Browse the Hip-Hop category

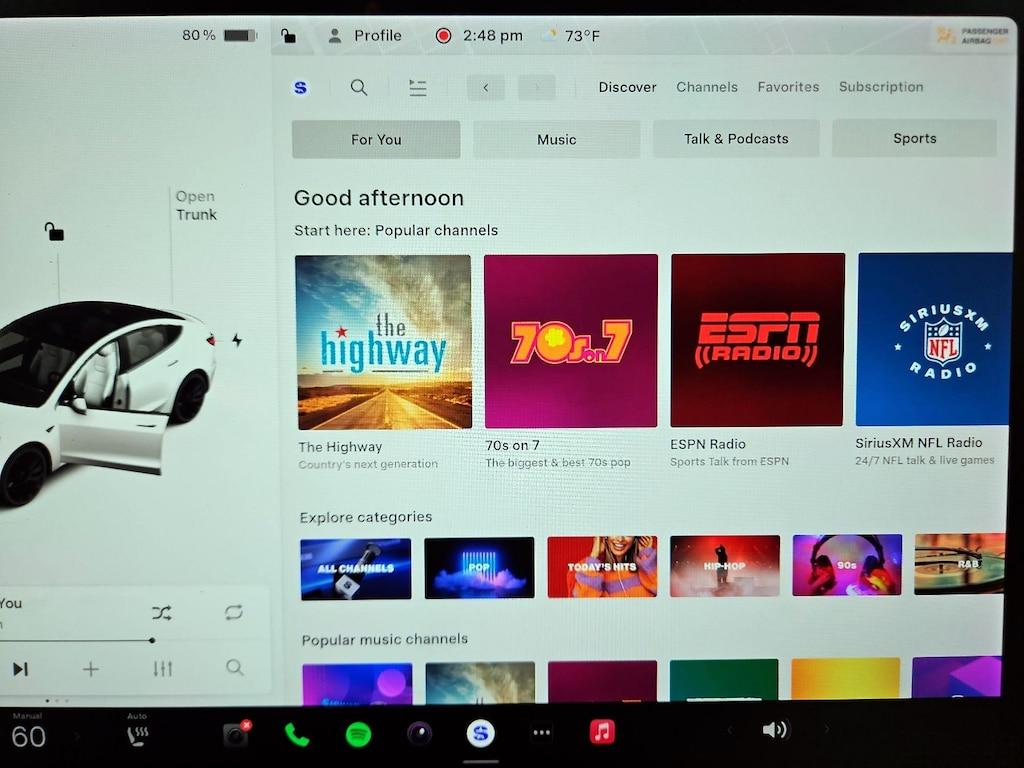click(x=724, y=566)
